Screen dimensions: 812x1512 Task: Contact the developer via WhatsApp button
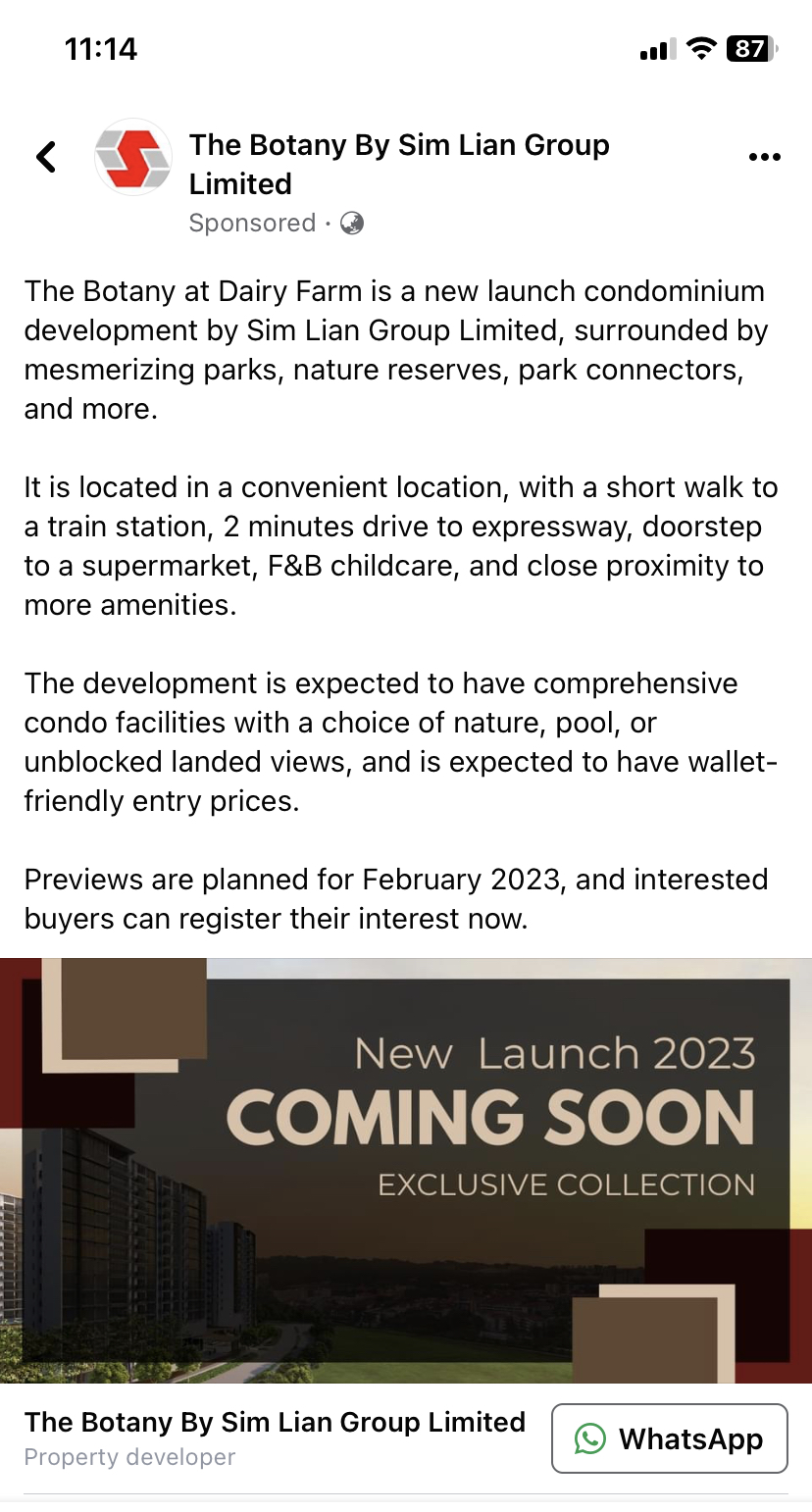pos(669,1438)
